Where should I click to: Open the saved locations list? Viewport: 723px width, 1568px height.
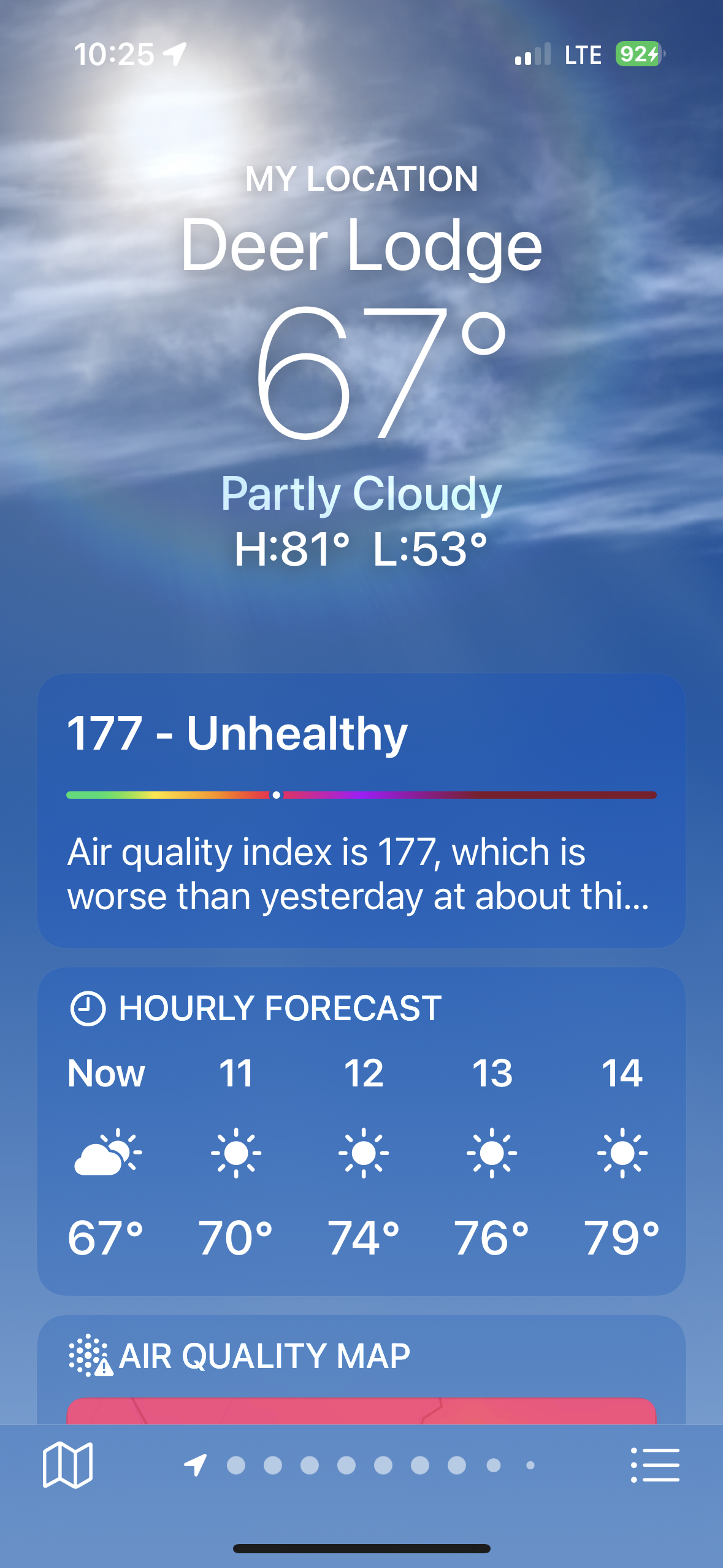(655, 1465)
